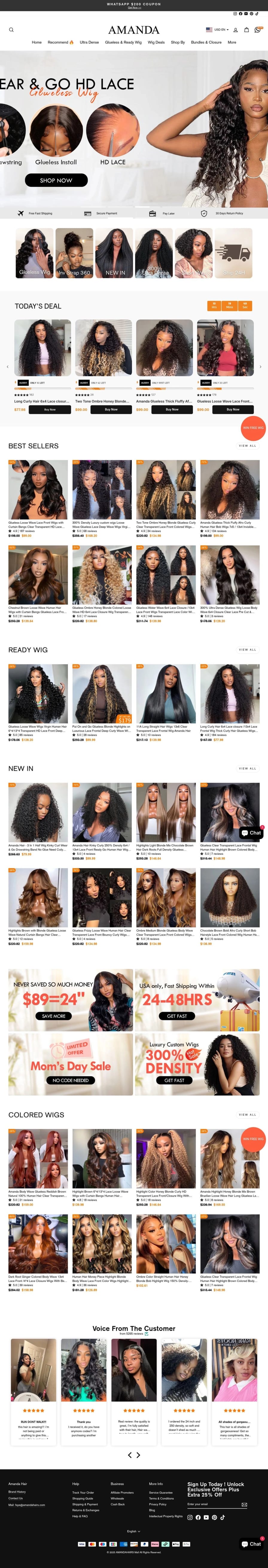Open the account profile icon
The image size is (268, 1568).
coord(236,30)
